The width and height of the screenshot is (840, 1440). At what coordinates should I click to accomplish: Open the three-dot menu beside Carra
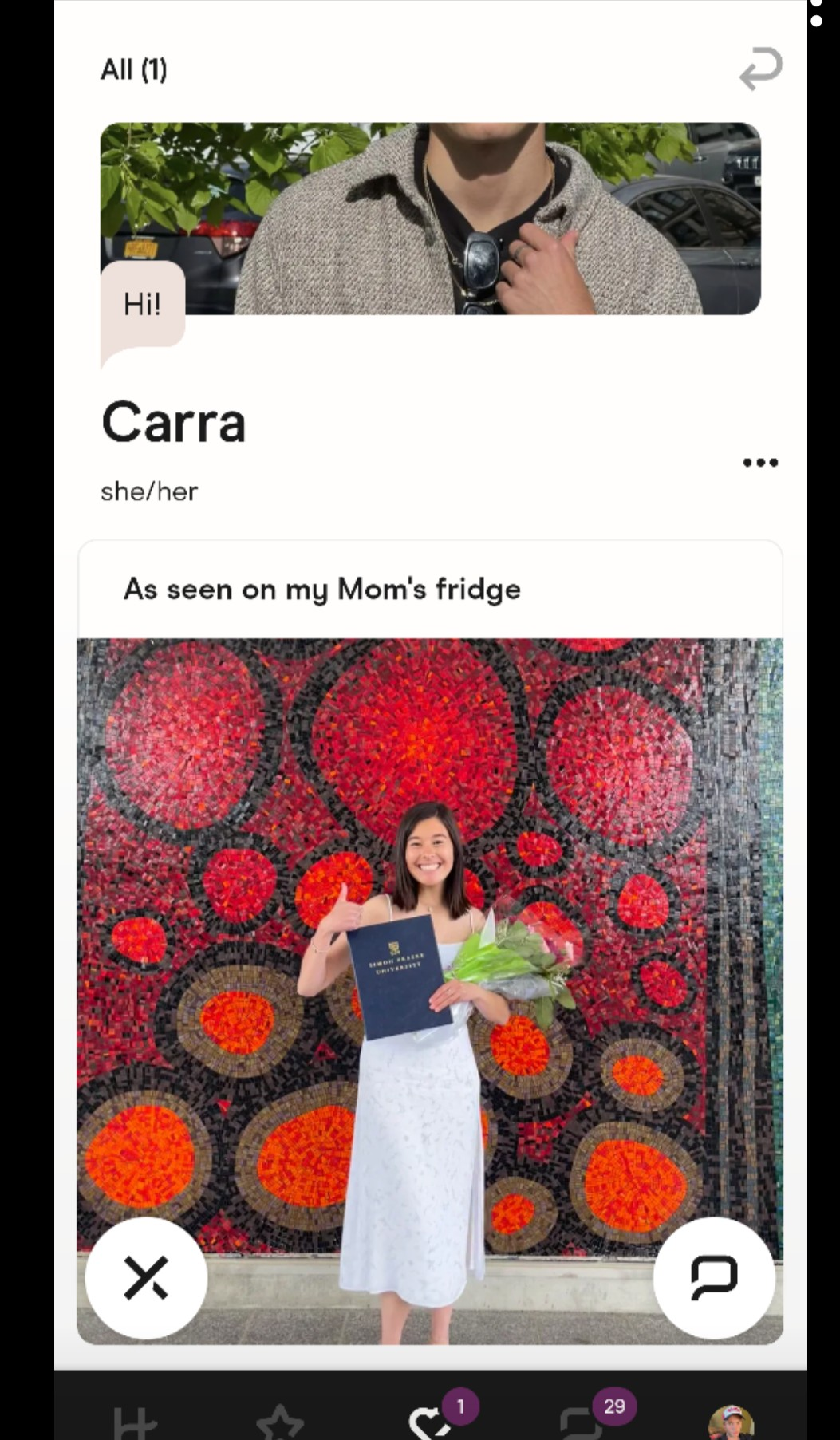[x=759, y=462]
